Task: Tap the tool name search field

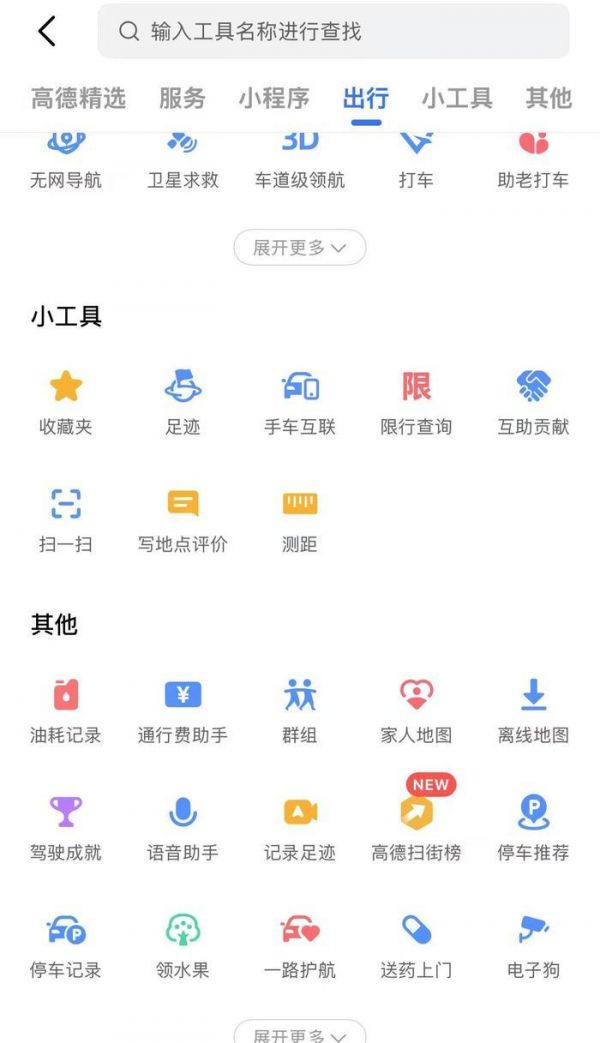Action: click(333, 32)
